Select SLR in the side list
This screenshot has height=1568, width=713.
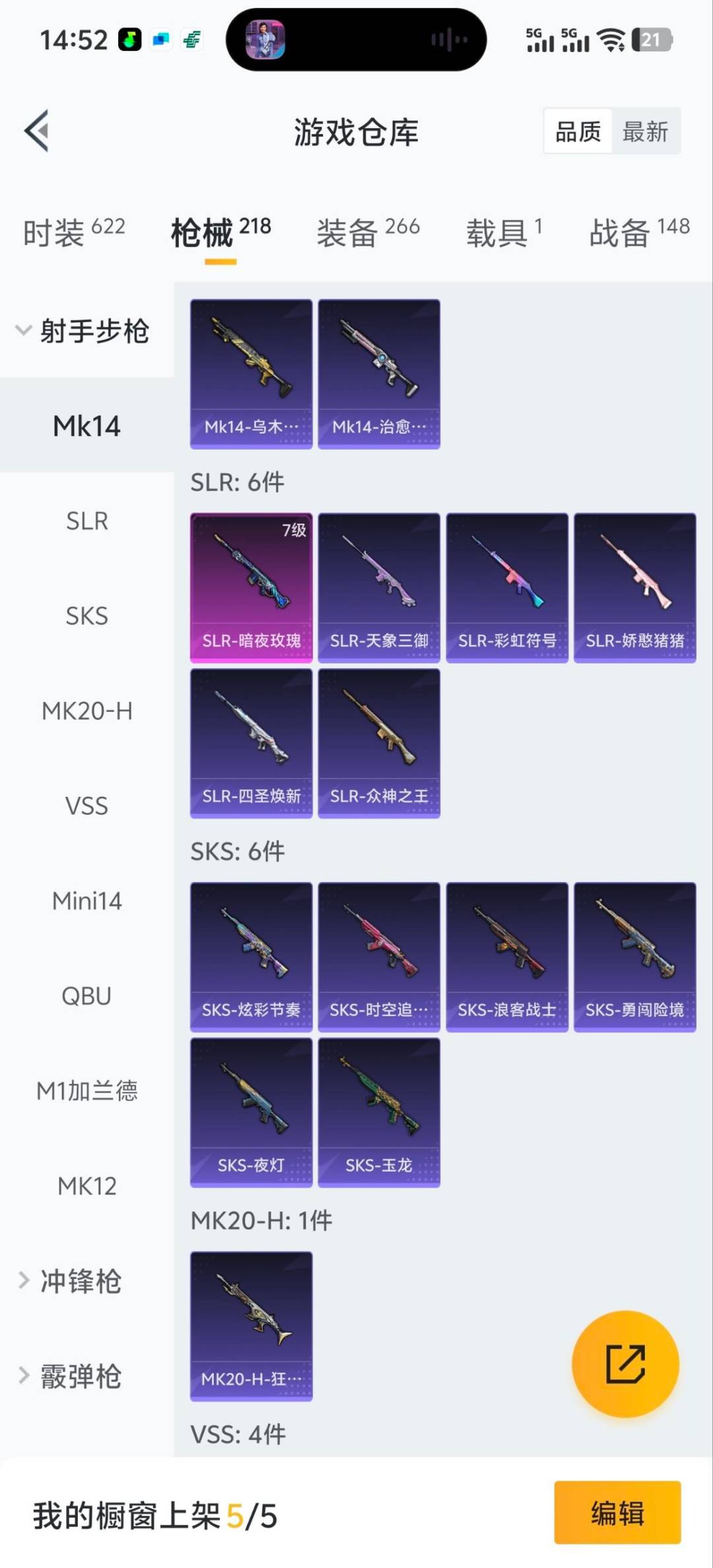pyautogui.click(x=86, y=521)
